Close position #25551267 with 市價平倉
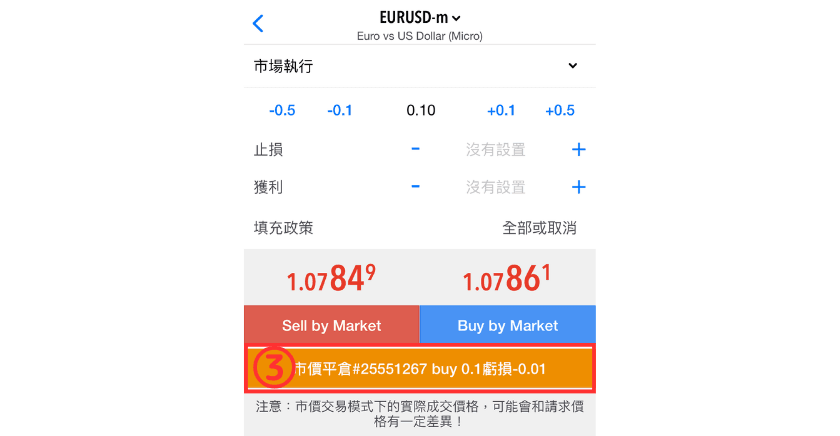Image resolution: width=840 pixels, height=436 pixels. [420, 369]
